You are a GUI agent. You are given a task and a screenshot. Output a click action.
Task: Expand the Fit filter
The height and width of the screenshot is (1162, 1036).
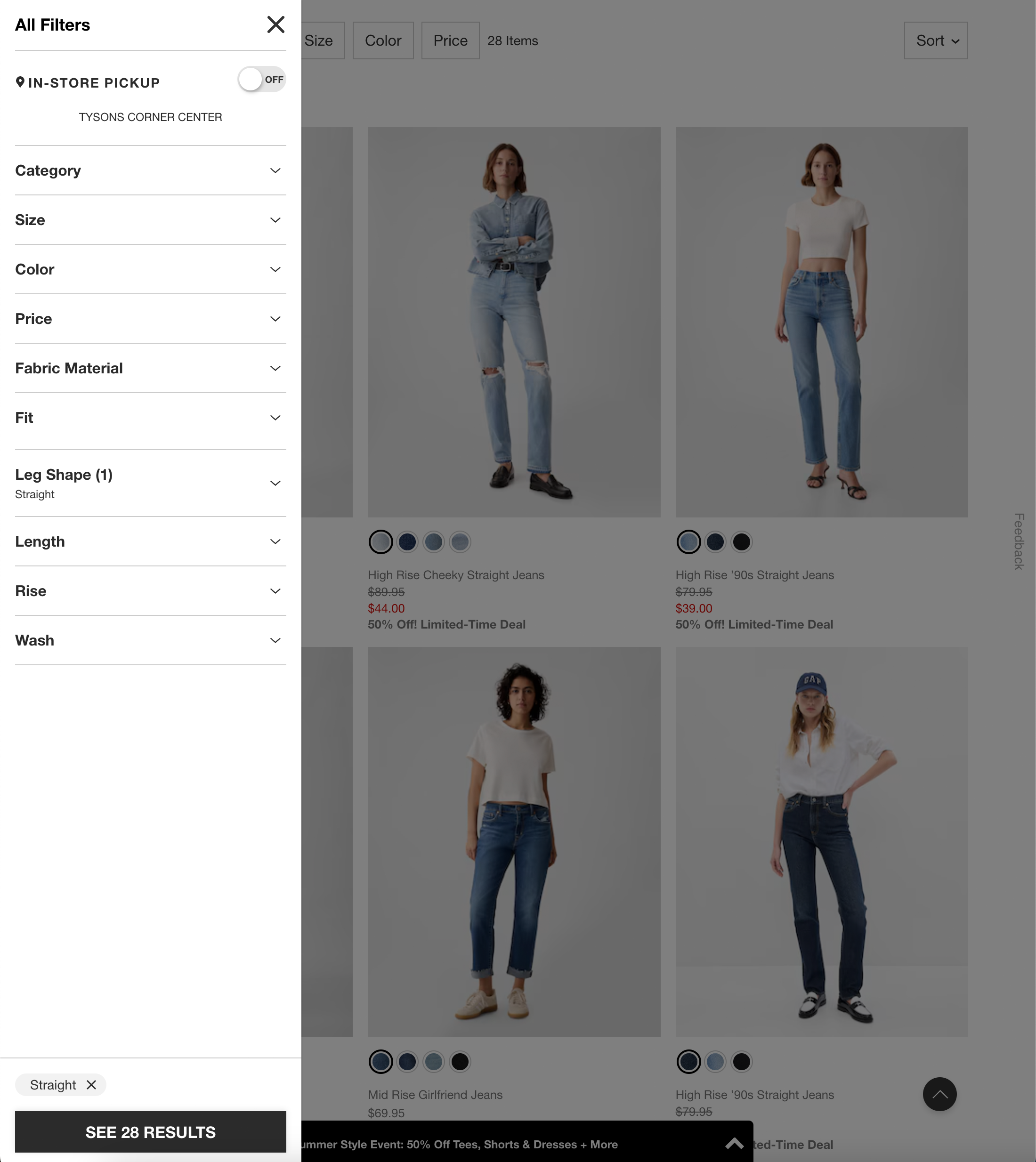(x=150, y=418)
